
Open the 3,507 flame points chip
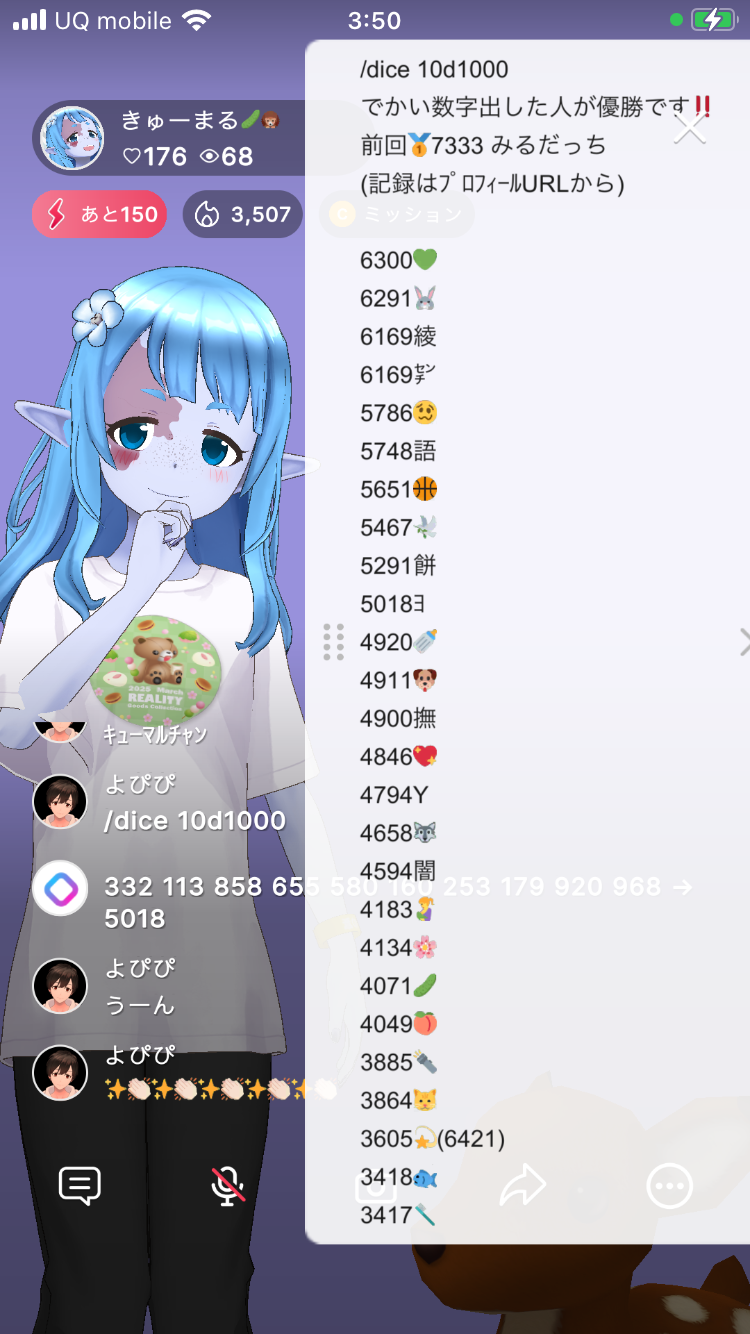(242, 214)
